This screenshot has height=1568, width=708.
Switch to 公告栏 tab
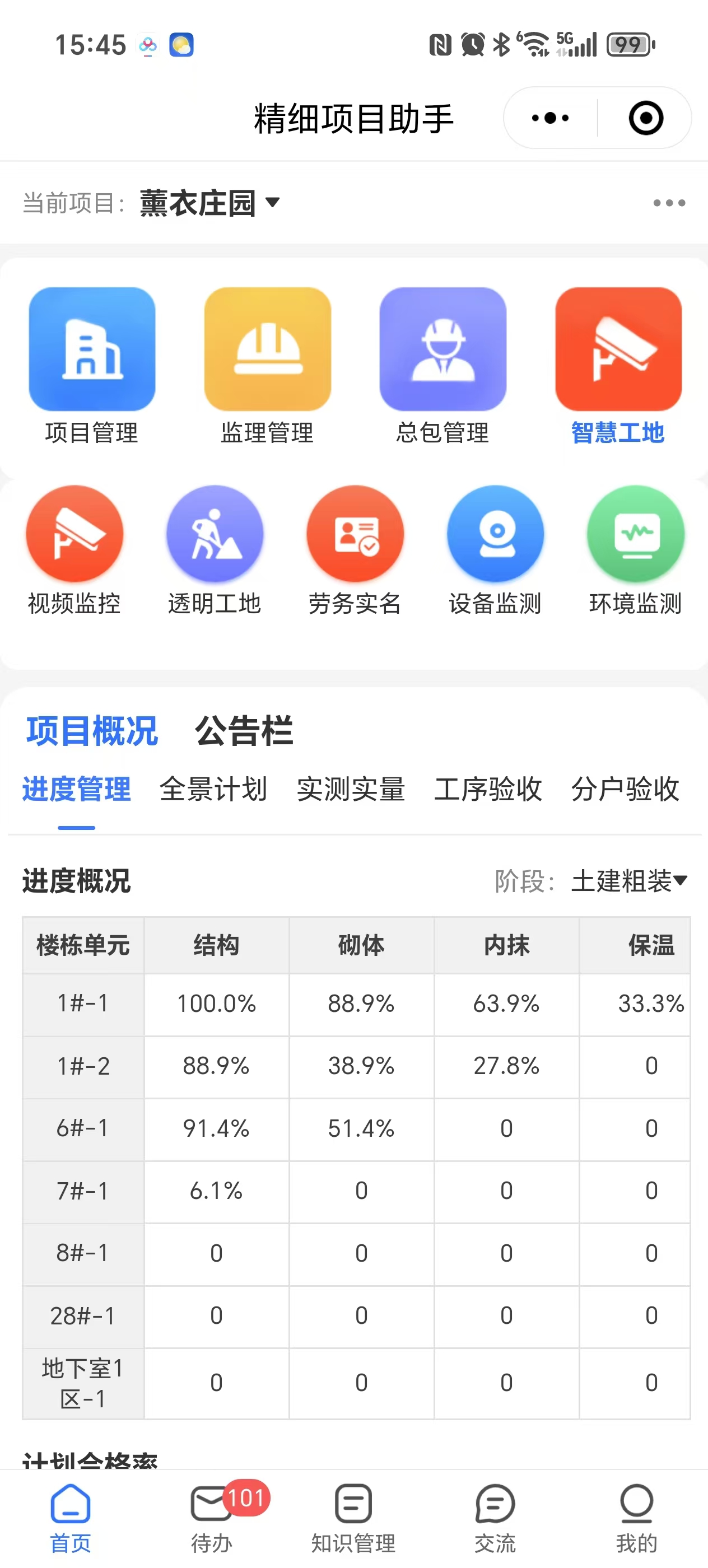click(244, 730)
